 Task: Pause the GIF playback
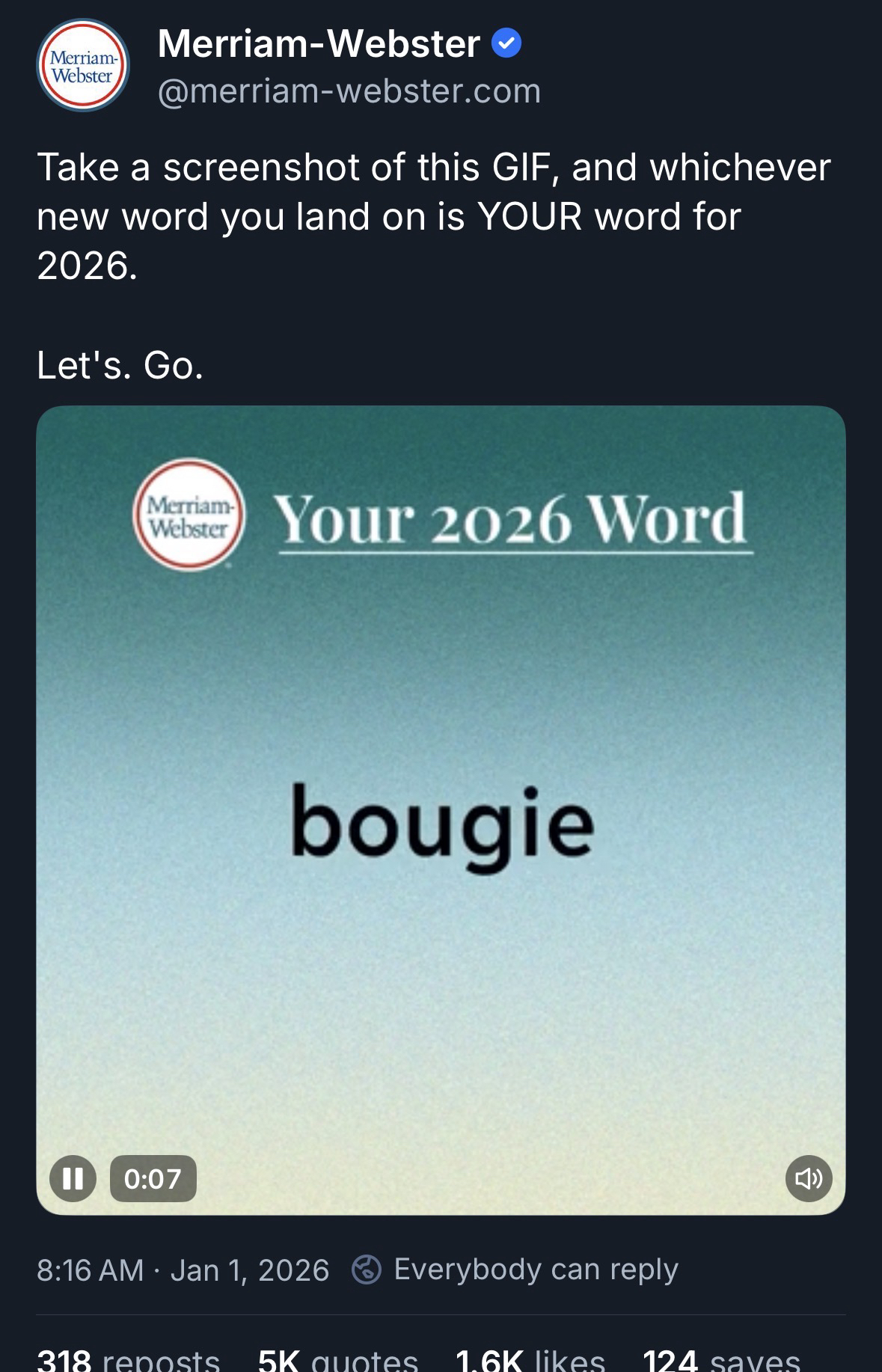pyautogui.click(x=73, y=1179)
